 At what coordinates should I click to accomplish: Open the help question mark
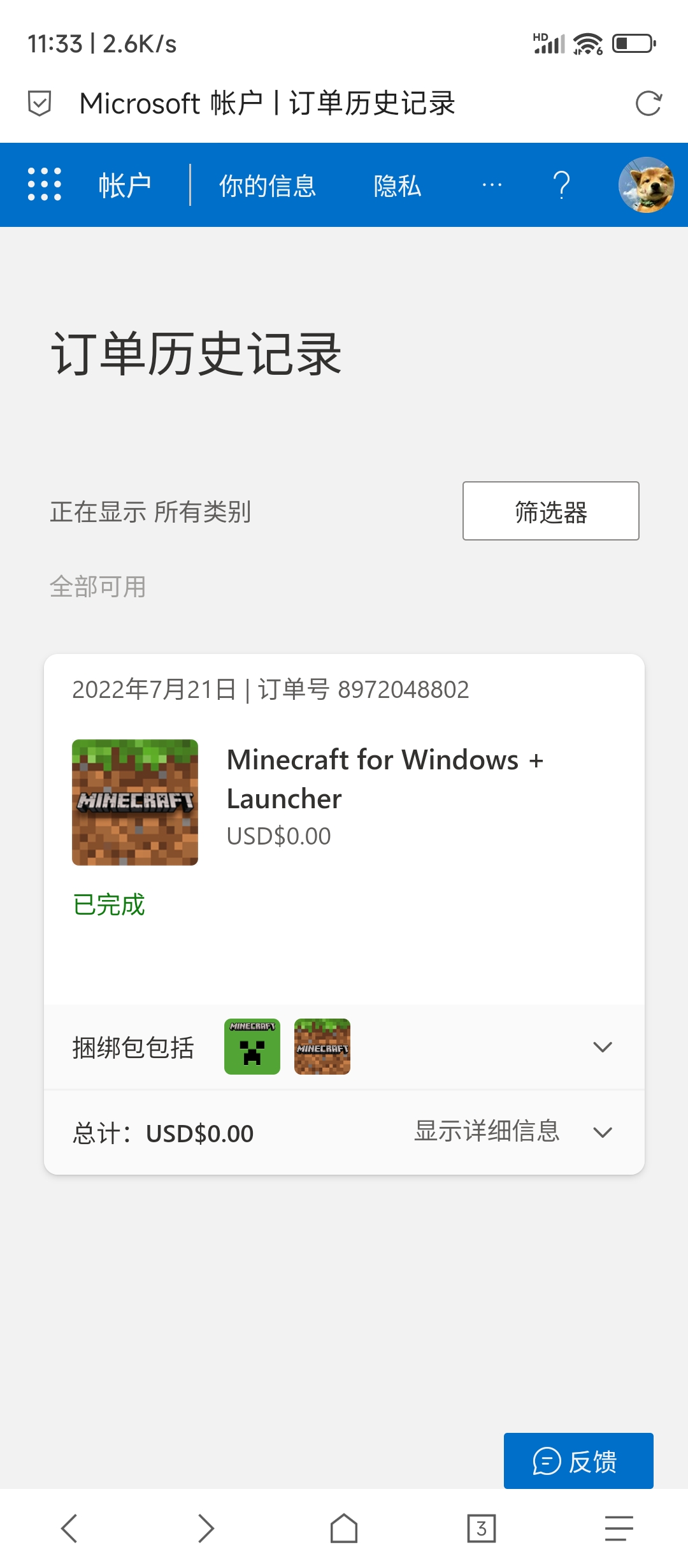point(561,185)
